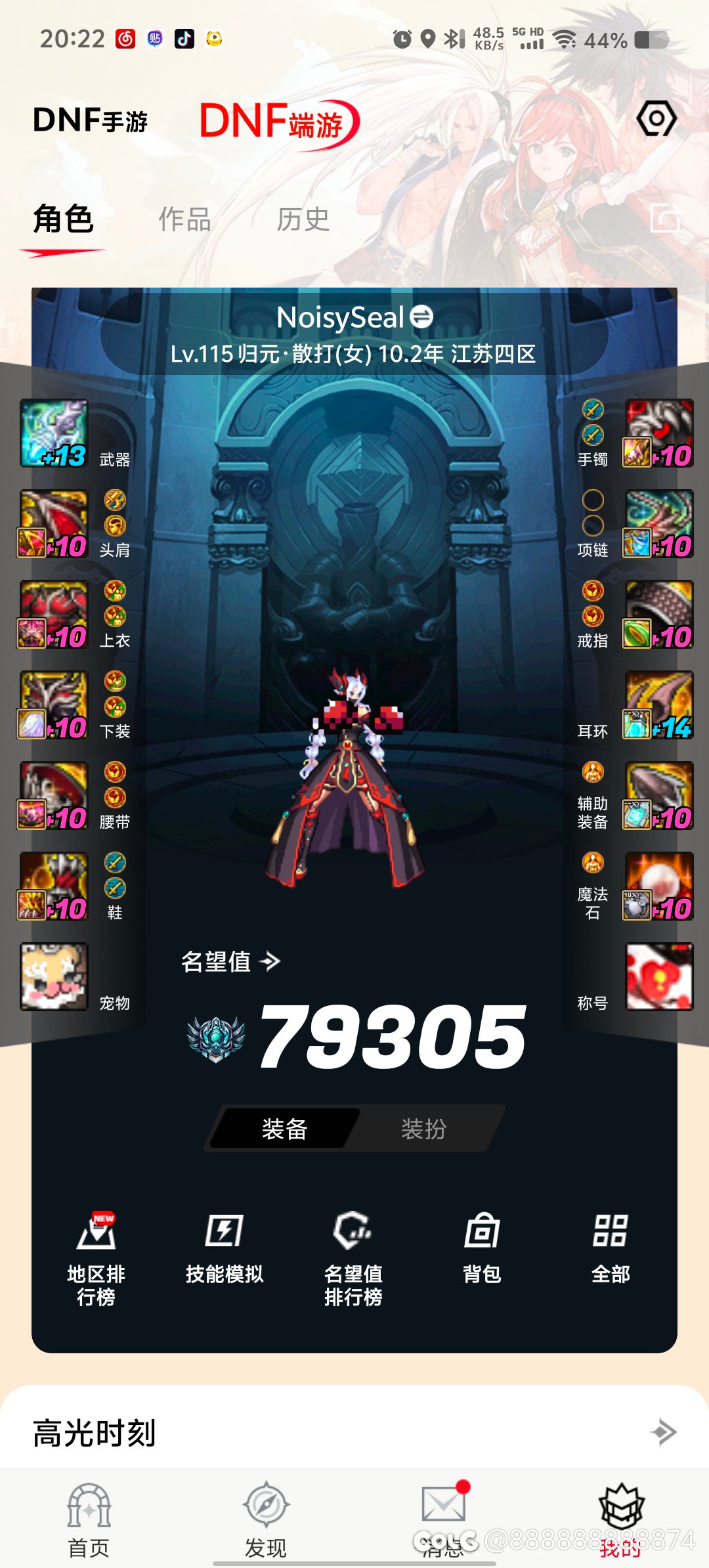Open the 作品 tab
This screenshot has height=1568, width=709.
click(184, 220)
